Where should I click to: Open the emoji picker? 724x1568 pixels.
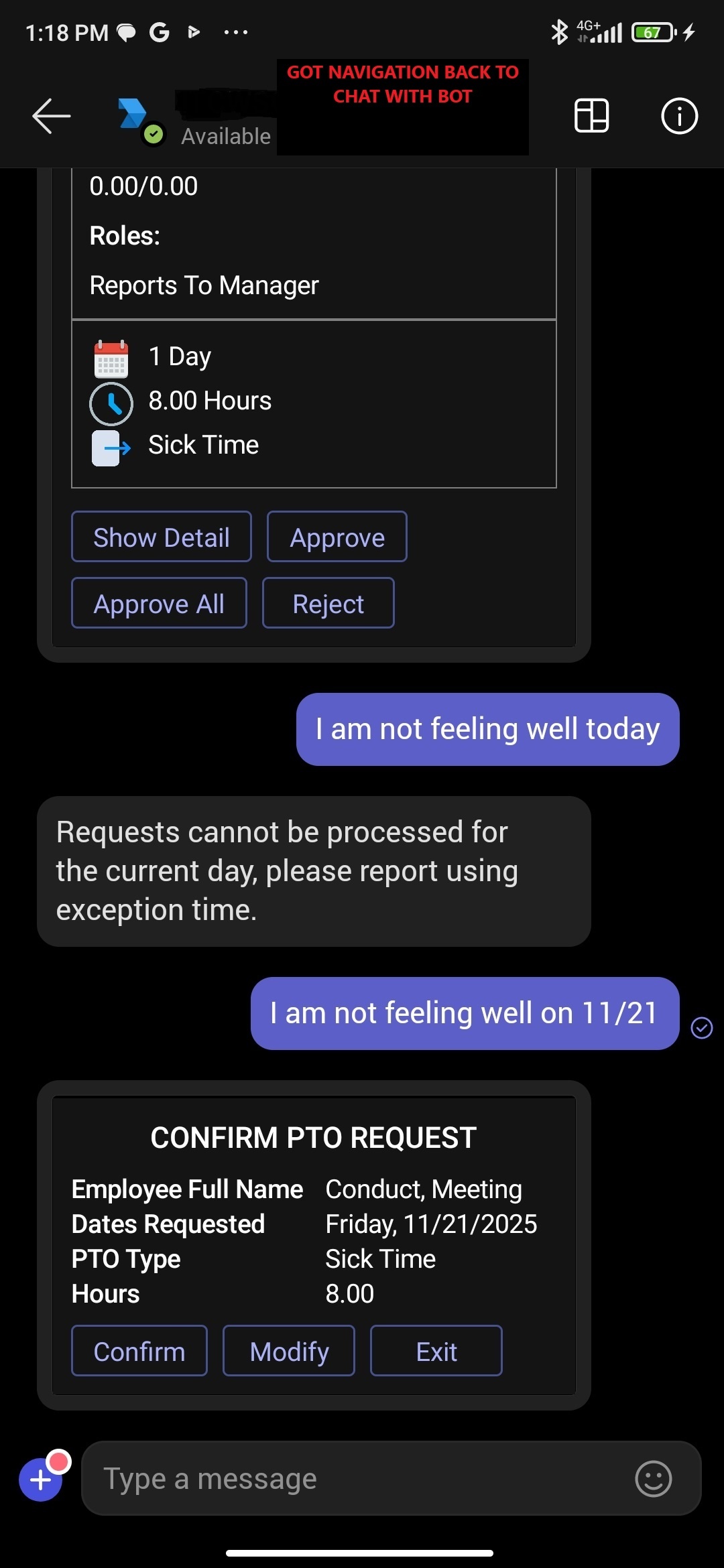point(653,1478)
